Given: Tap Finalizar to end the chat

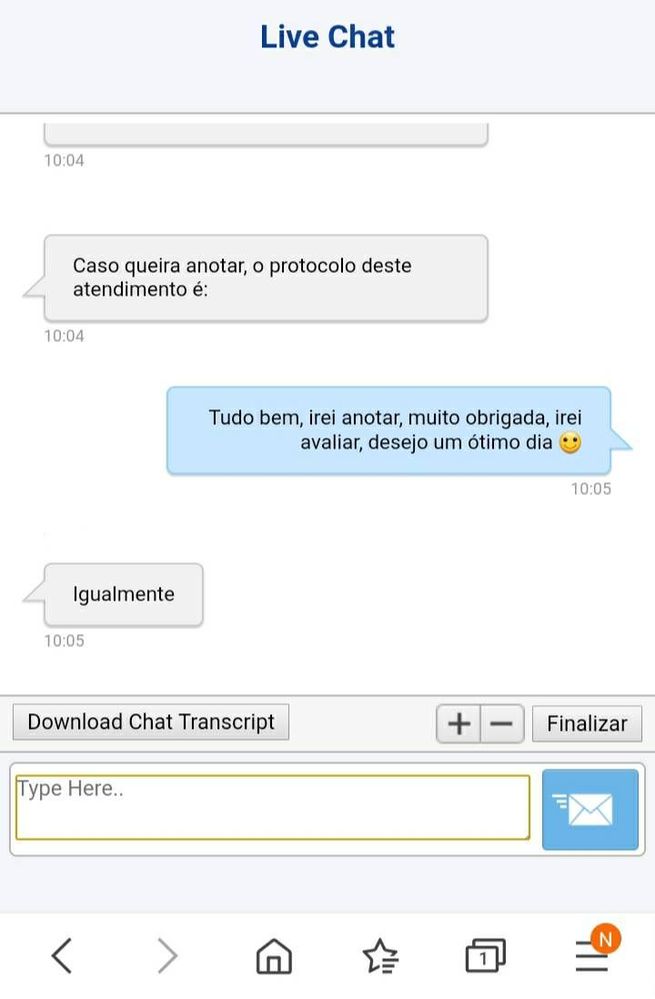Looking at the screenshot, I should click(587, 724).
